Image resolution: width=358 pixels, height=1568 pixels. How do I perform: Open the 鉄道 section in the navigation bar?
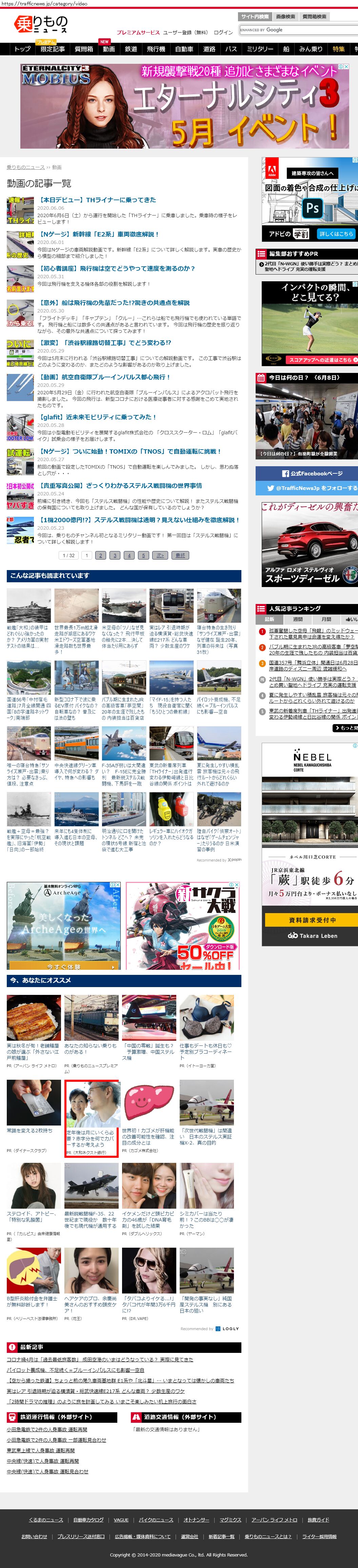[131, 49]
